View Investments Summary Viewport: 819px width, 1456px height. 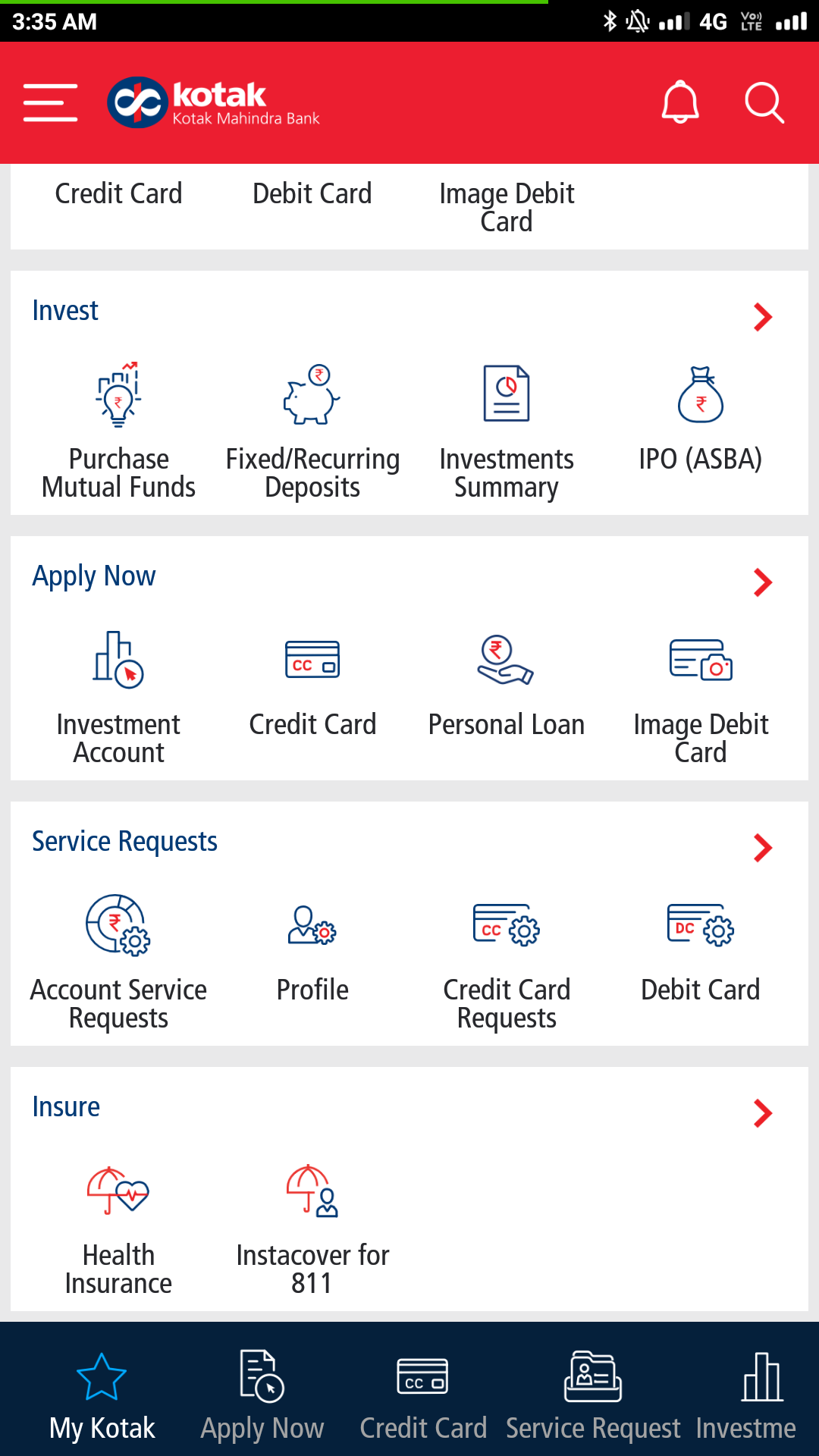tap(507, 431)
